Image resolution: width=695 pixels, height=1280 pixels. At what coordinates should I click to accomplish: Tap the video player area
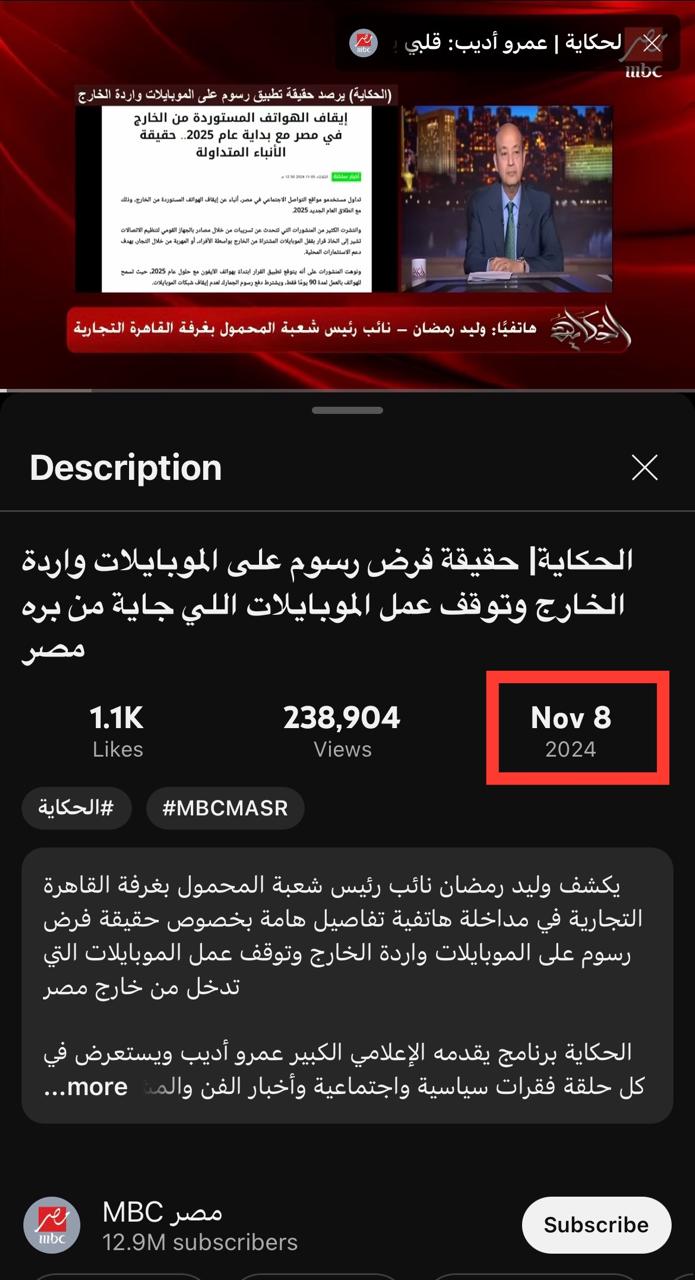pyautogui.click(x=347, y=195)
